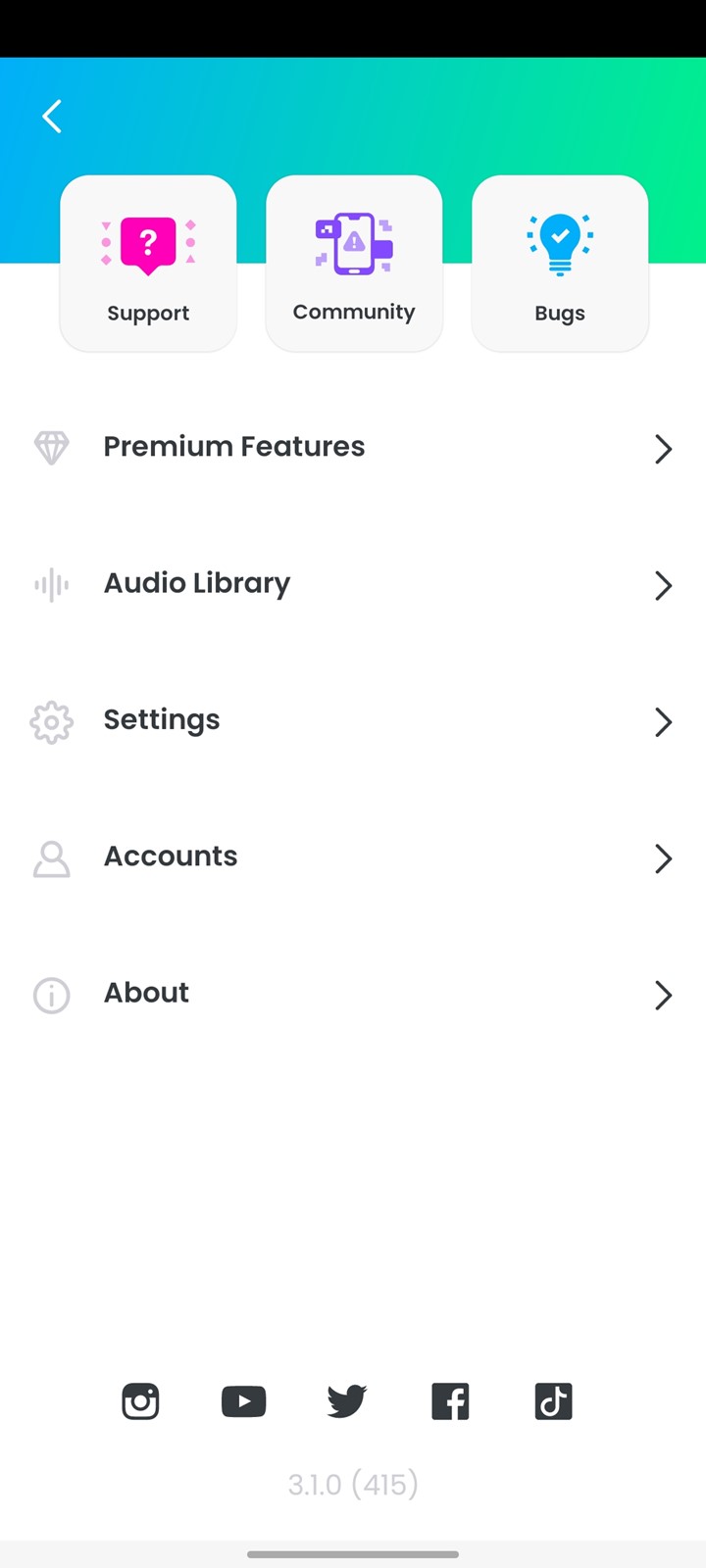Open the Accounts row

pos(353,857)
